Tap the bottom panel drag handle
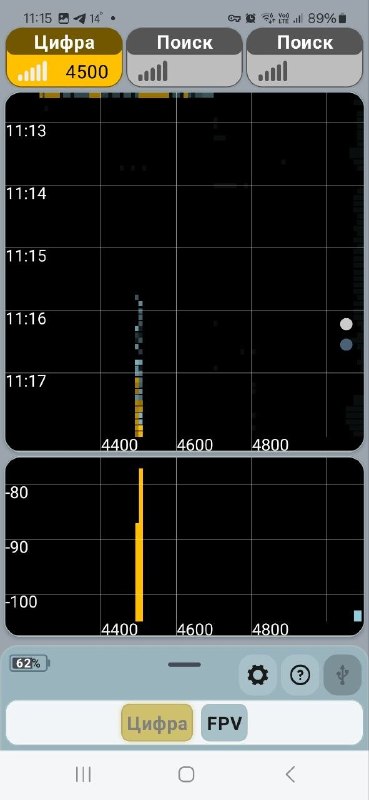This screenshot has height=800, width=369. [184, 665]
